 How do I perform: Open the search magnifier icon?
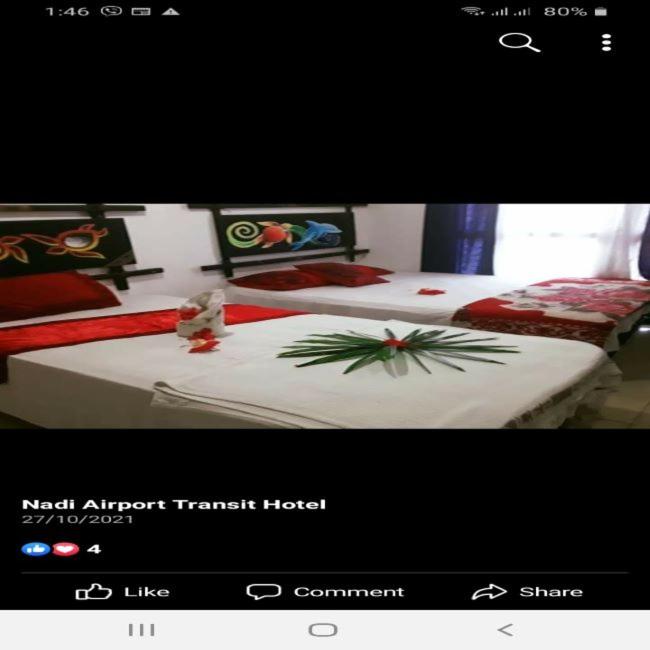pos(519,41)
